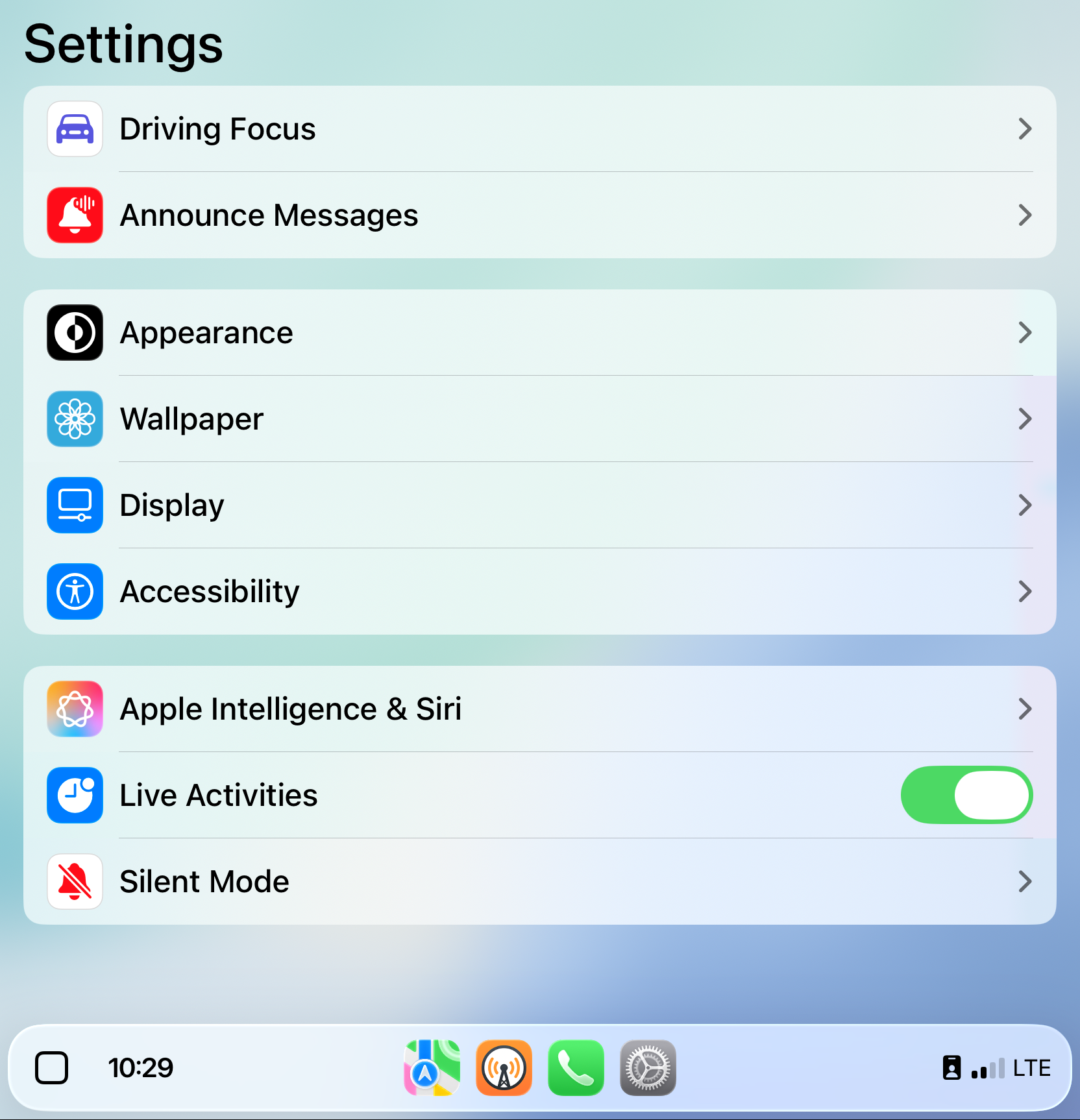This screenshot has width=1080, height=1120.
Task: Open Driving Focus settings
Action: coord(539,129)
